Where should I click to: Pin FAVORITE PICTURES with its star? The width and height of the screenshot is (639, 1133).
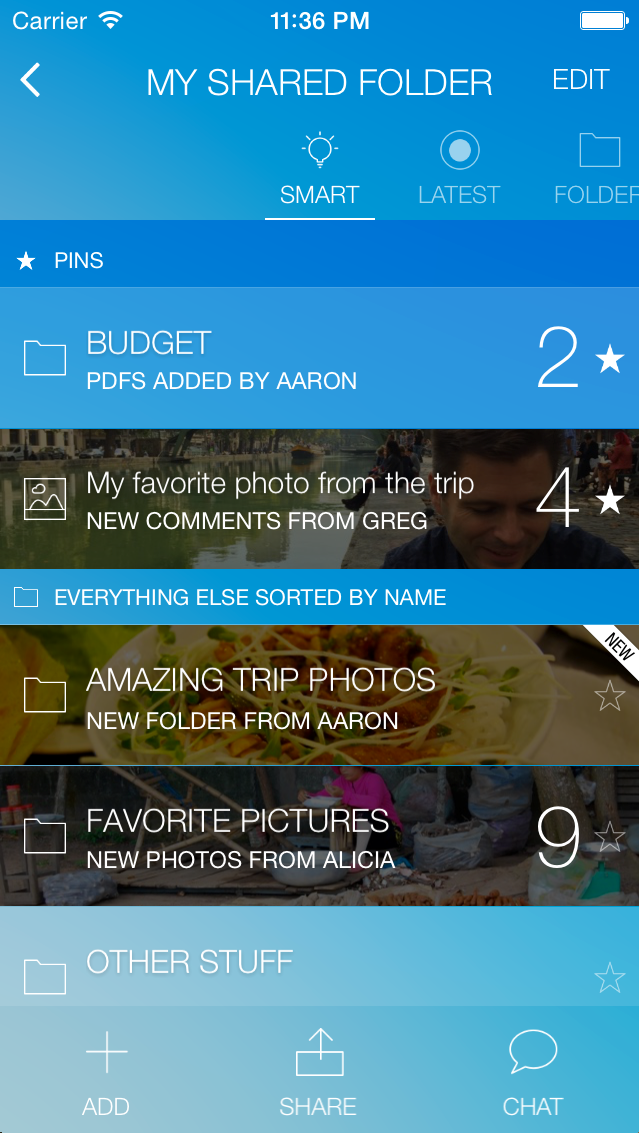pos(610,835)
